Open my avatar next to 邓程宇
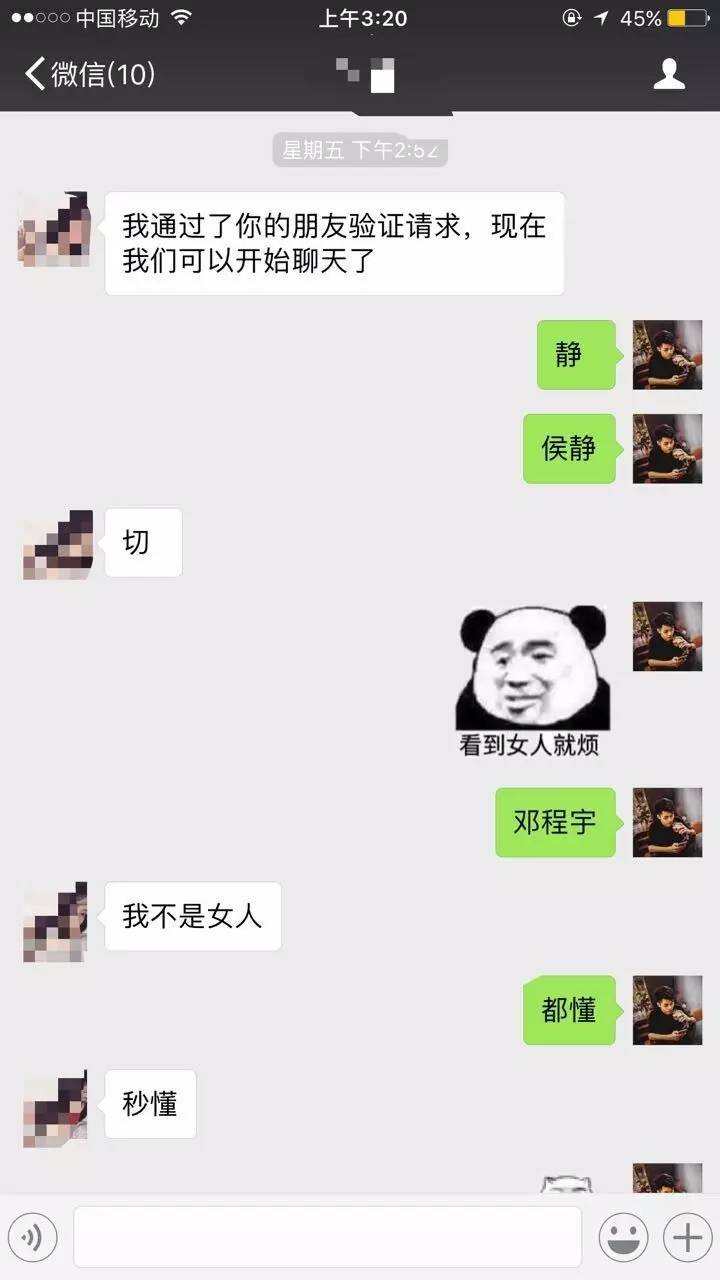The width and height of the screenshot is (720, 1280). coord(667,823)
